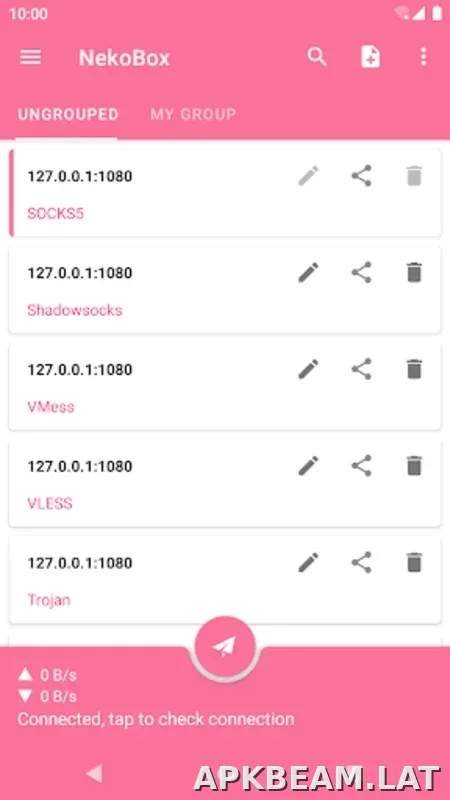Delete the Trojan profile
Image resolution: width=450 pixels, height=800 pixels.
point(414,562)
